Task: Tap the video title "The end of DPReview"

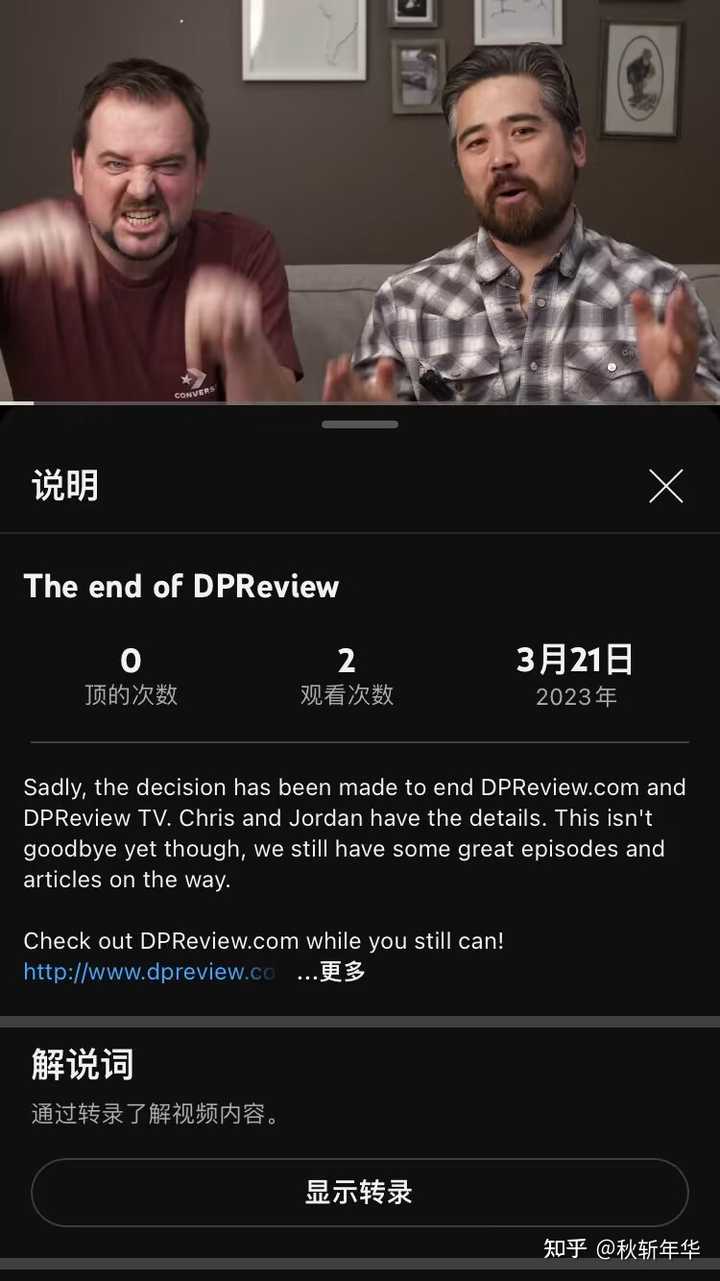Action: coord(181,587)
